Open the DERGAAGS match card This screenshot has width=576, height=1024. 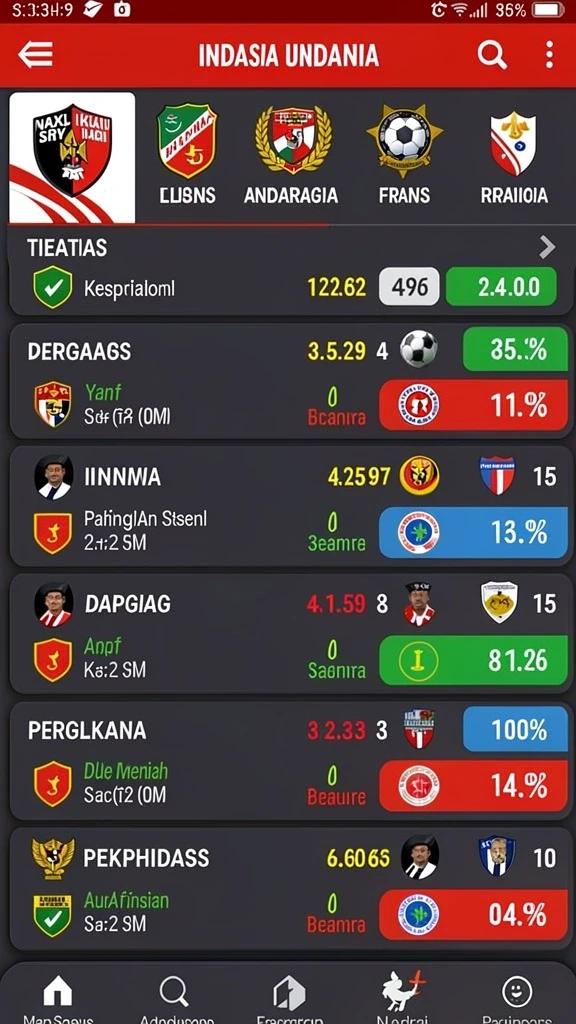tap(289, 381)
